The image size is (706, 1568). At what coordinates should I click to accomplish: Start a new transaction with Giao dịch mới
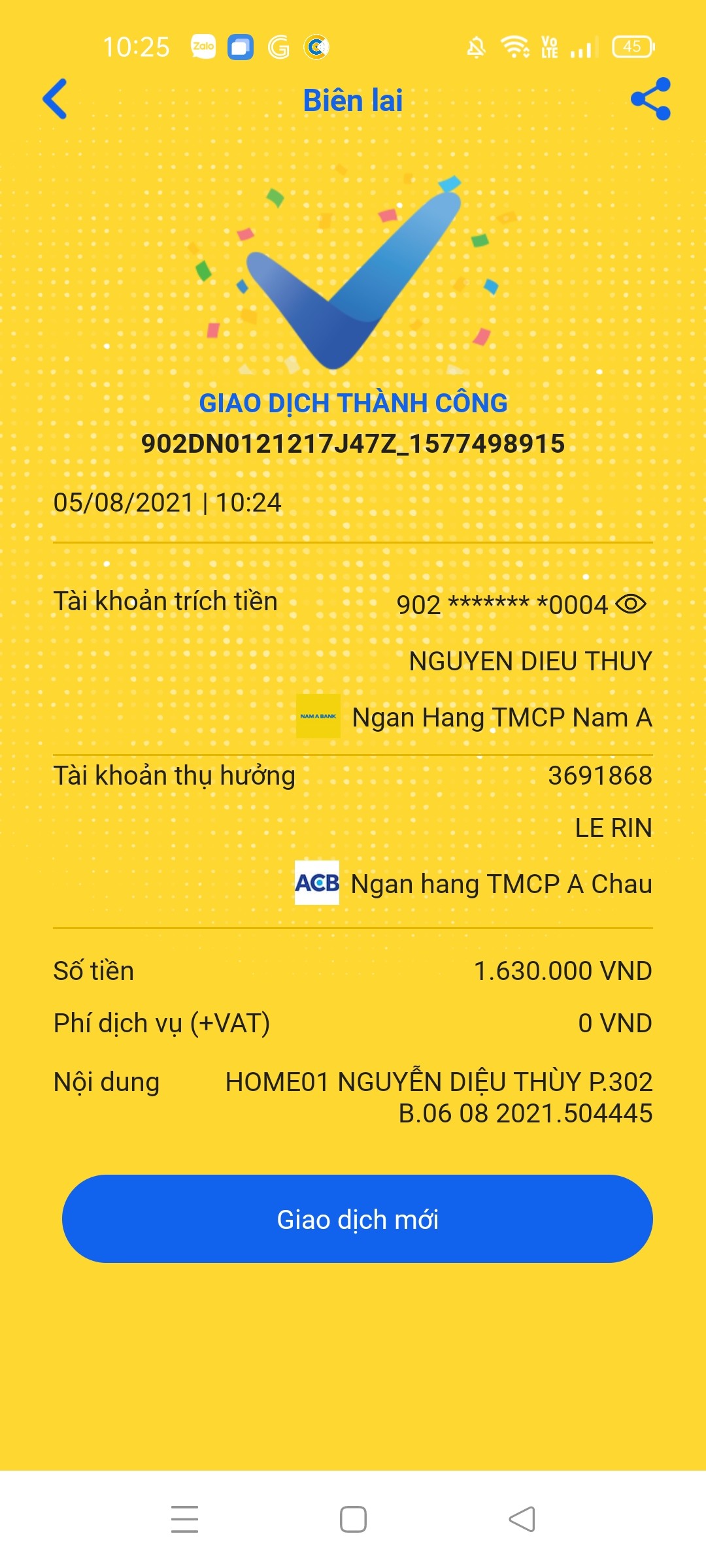357,1219
